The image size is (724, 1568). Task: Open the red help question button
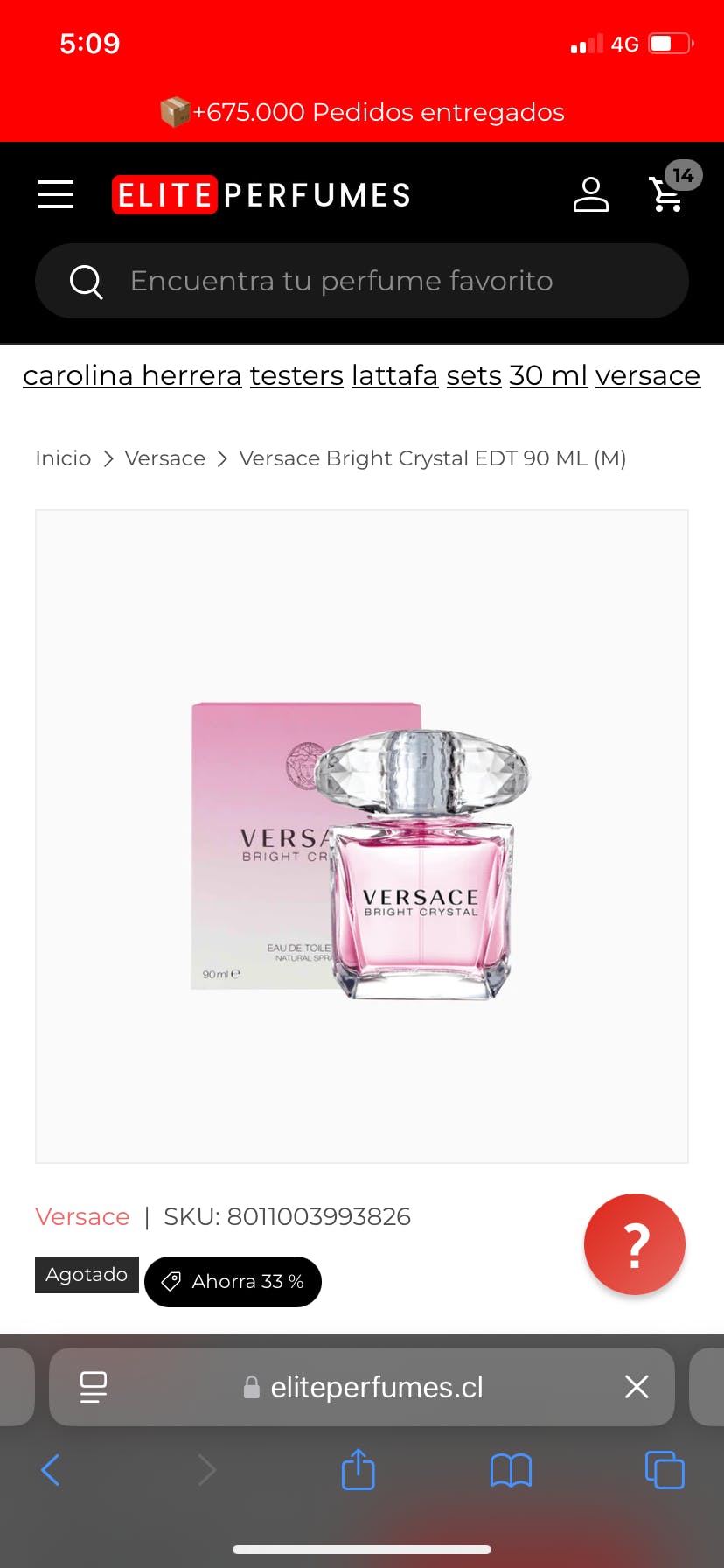point(634,1244)
